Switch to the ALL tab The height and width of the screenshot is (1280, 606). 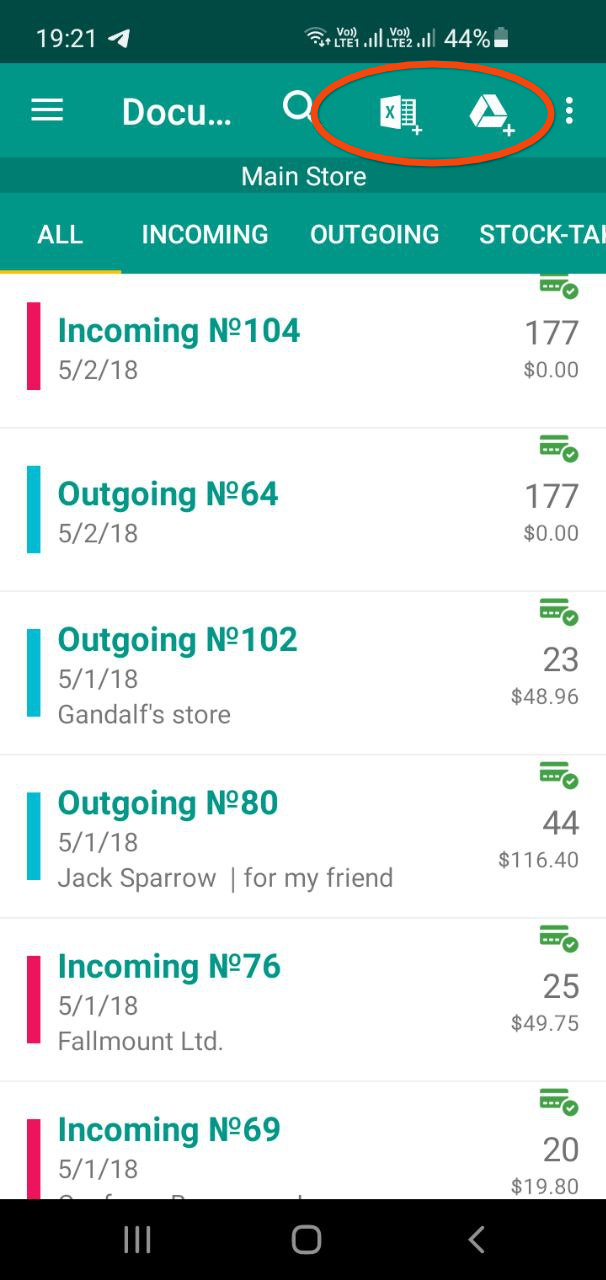60,234
